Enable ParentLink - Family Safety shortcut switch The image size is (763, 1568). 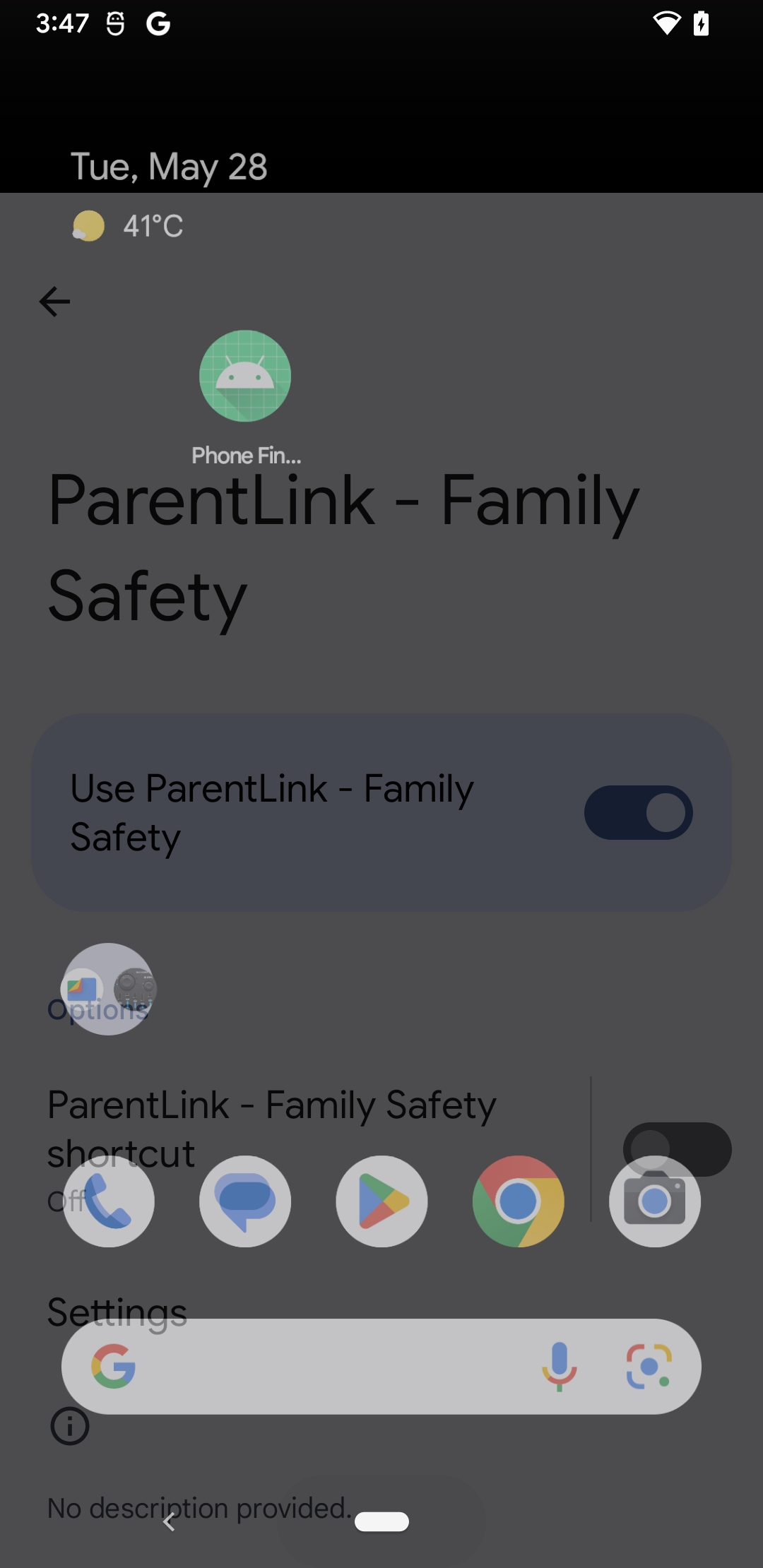pyautogui.click(x=677, y=1149)
